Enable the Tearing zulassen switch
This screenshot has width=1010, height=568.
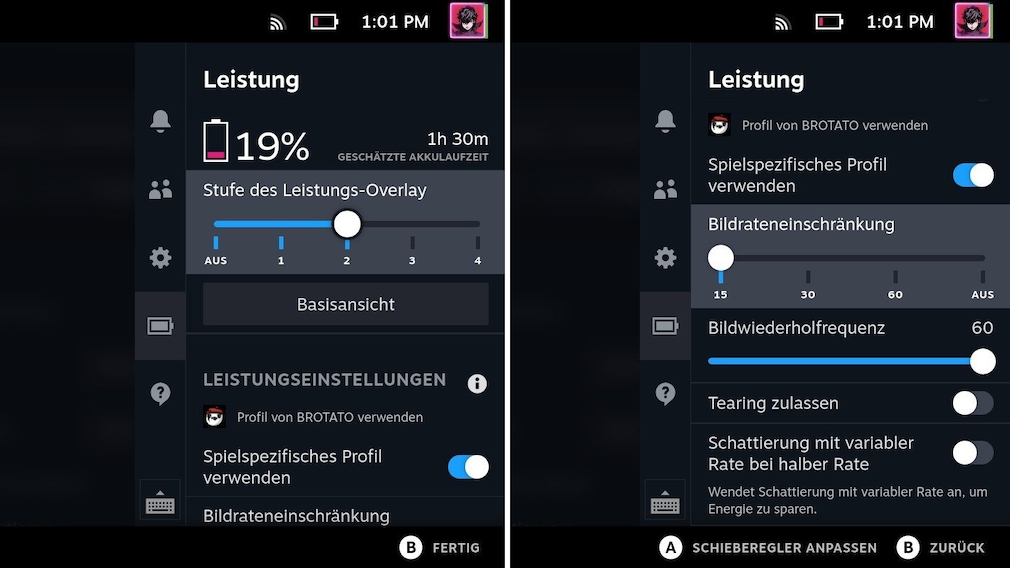coord(972,403)
